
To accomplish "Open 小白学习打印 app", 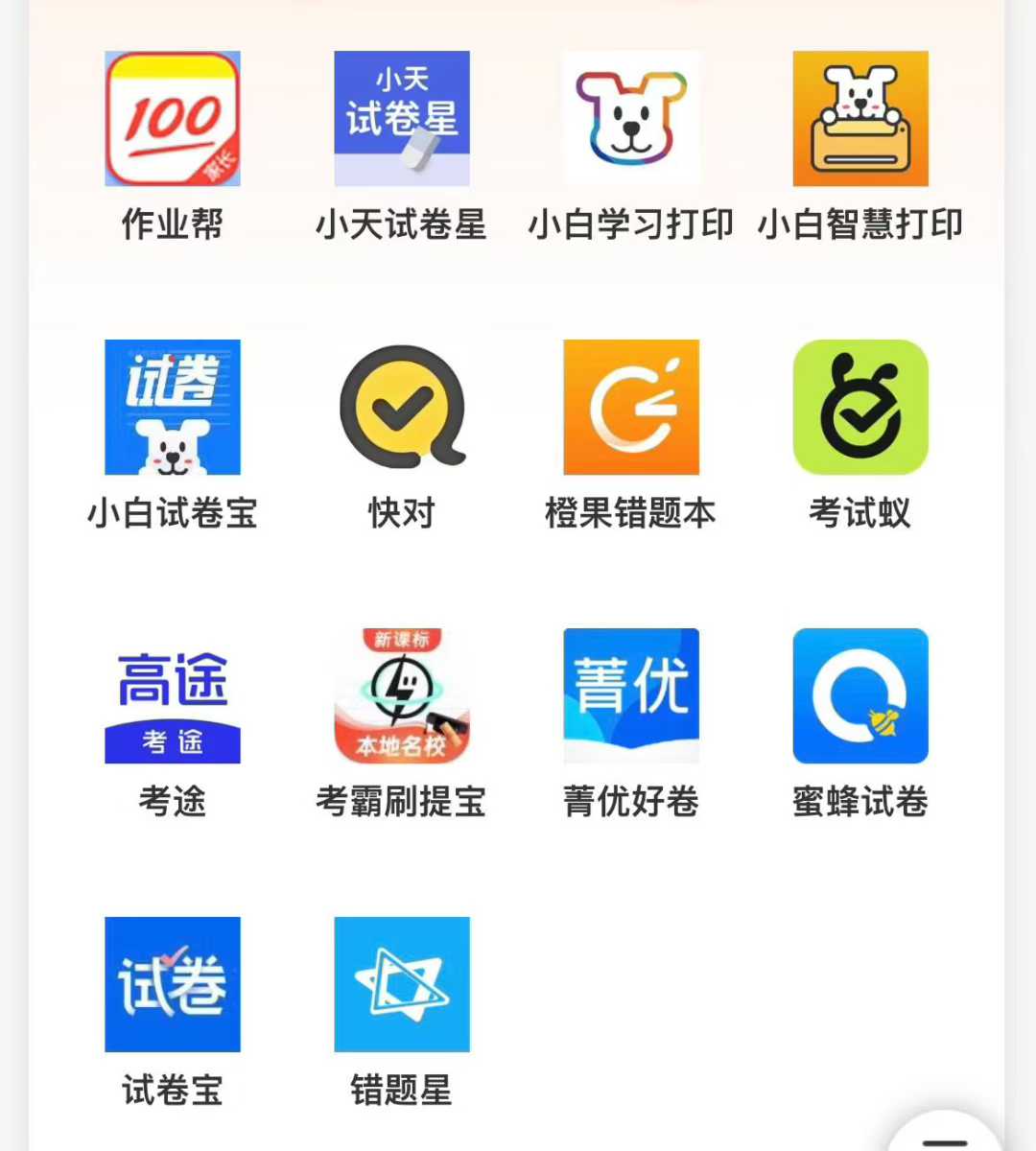I will click(x=630, y=119).
